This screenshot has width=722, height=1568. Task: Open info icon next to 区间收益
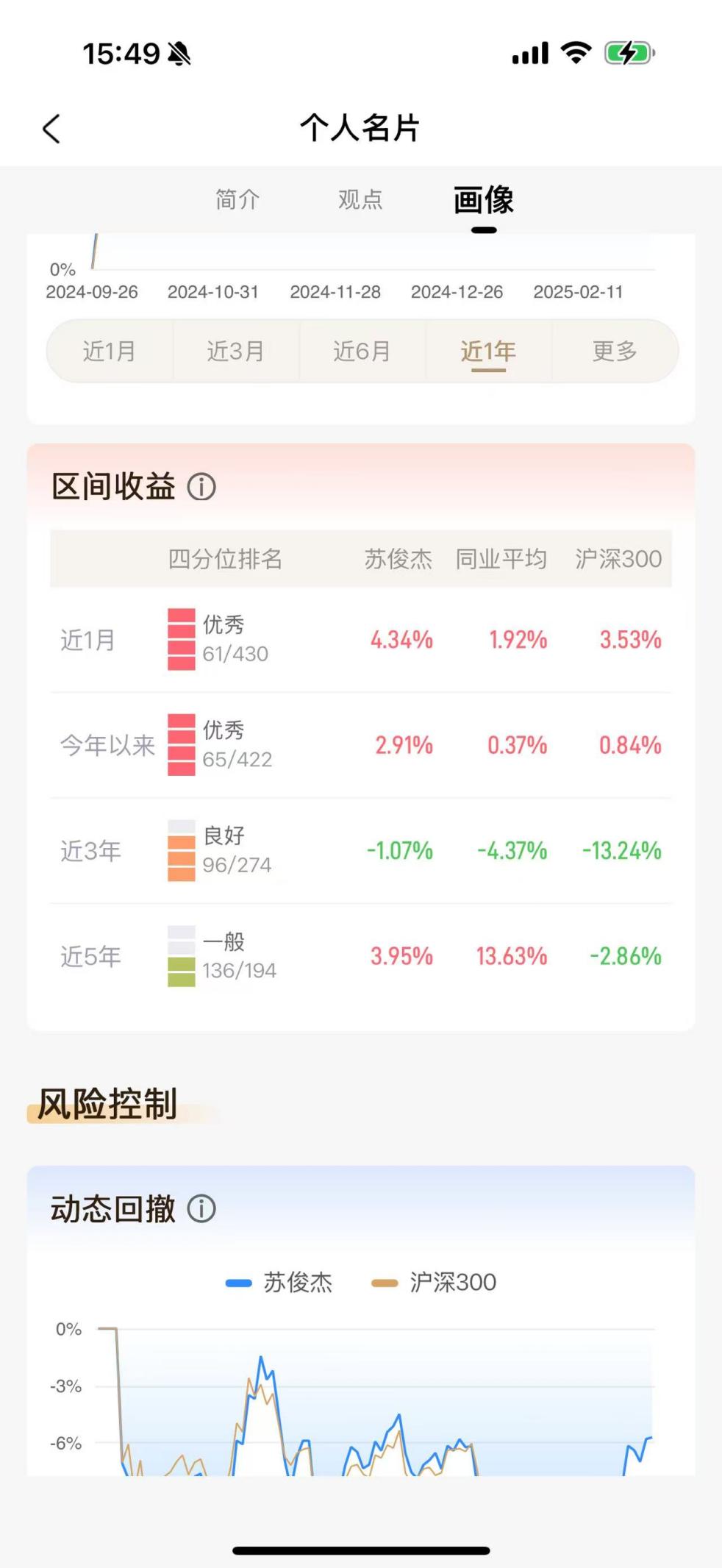click(201, 486)
